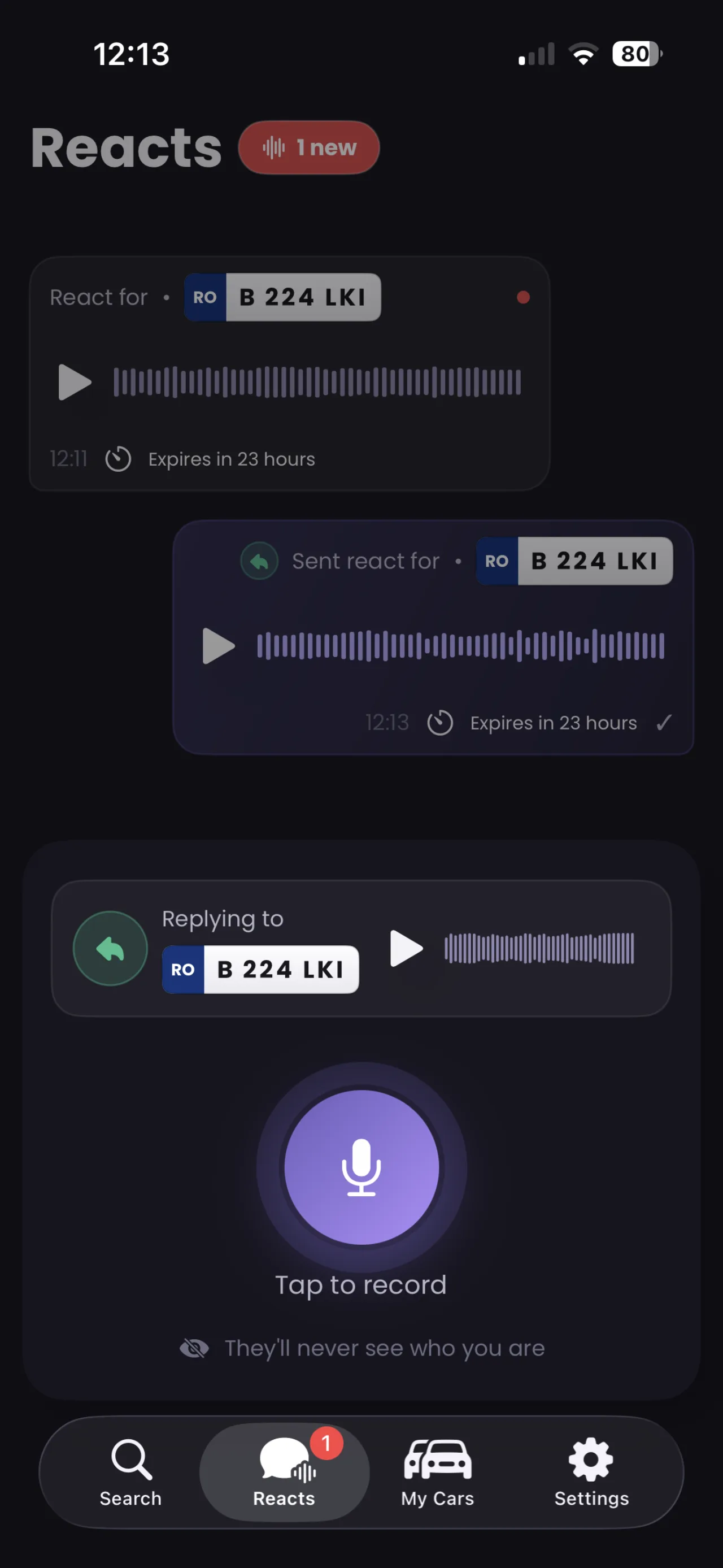Open the received React for B 224 LKI card
The height and width of the screenshot is (1568, 723).
pos(290,373)
